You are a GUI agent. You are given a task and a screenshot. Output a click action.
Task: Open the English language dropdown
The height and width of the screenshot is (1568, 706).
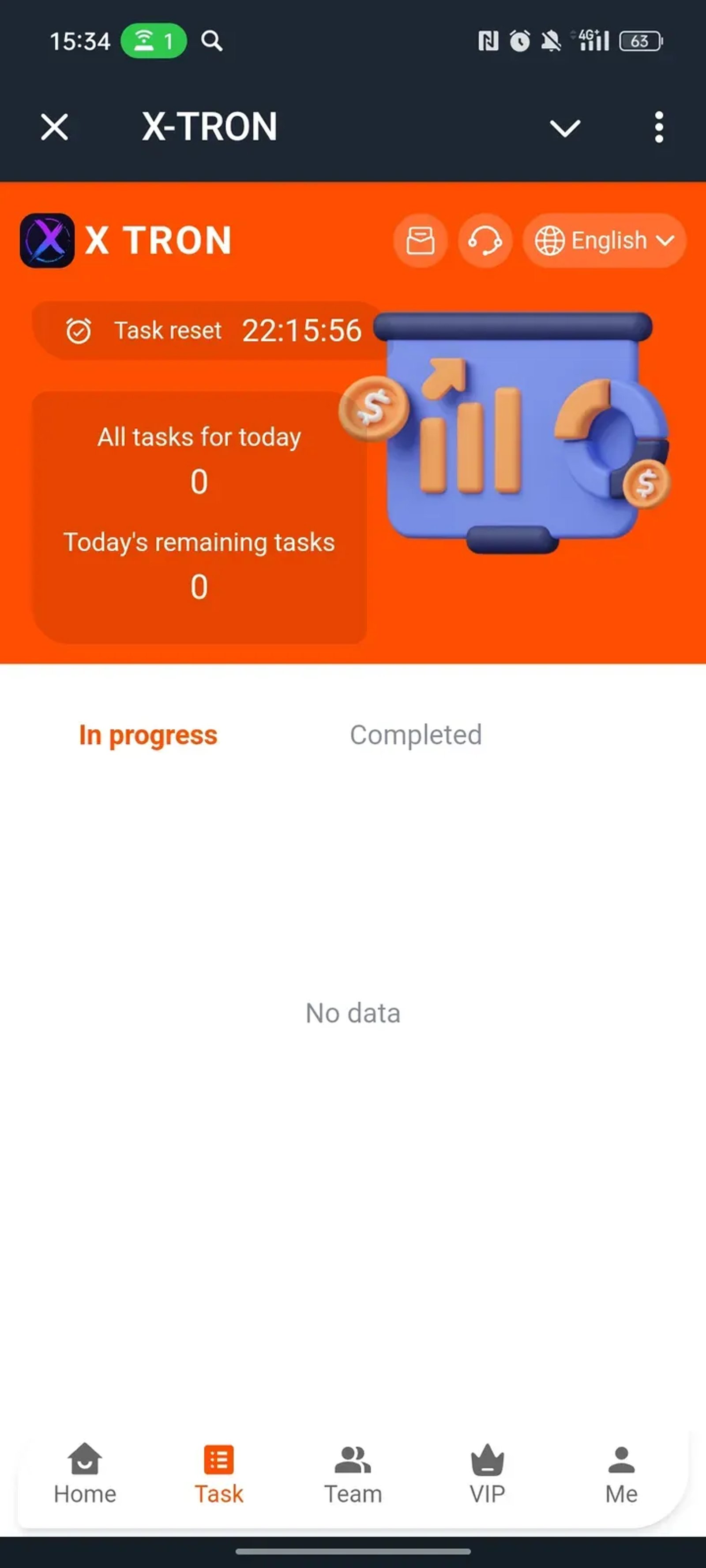click(604, 240)
